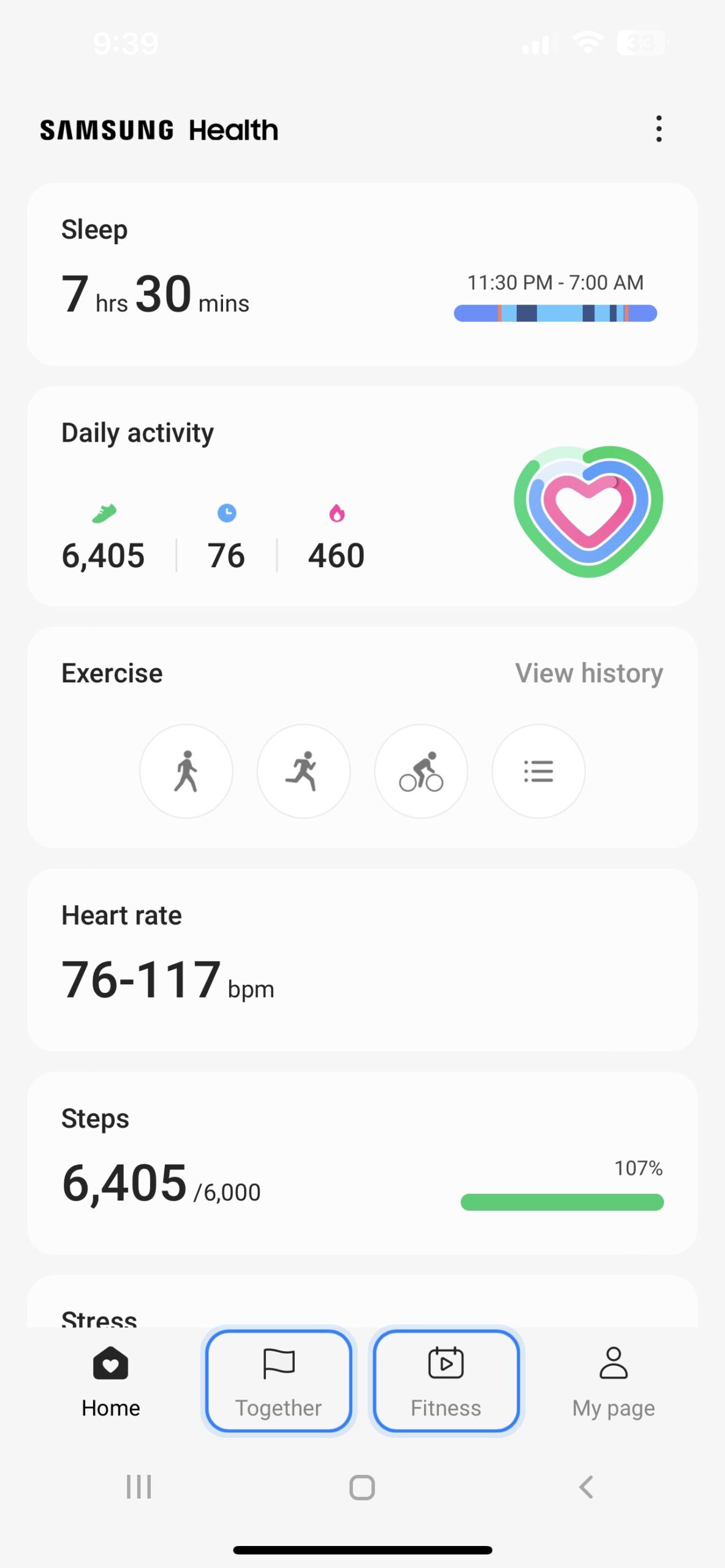Start a running exercise

point(303,771)
